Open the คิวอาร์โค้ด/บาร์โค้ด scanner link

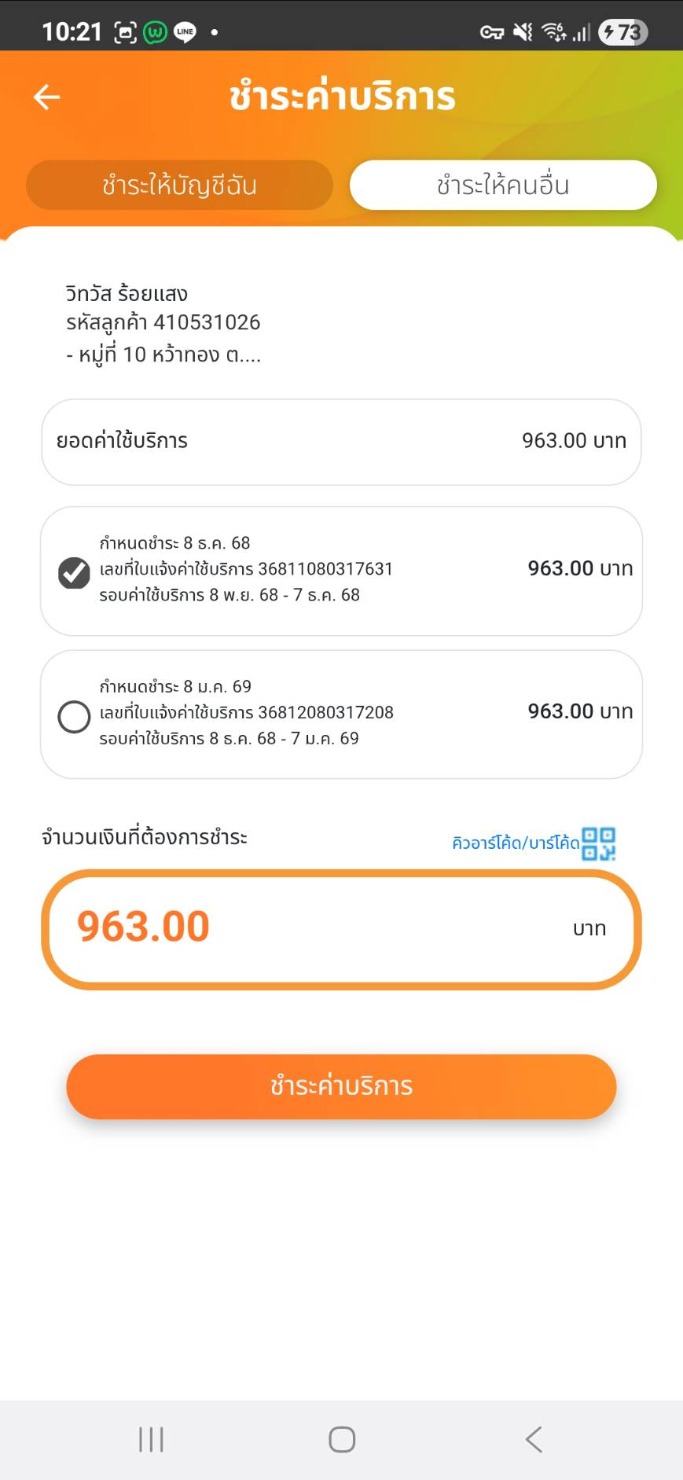point(533,843)
